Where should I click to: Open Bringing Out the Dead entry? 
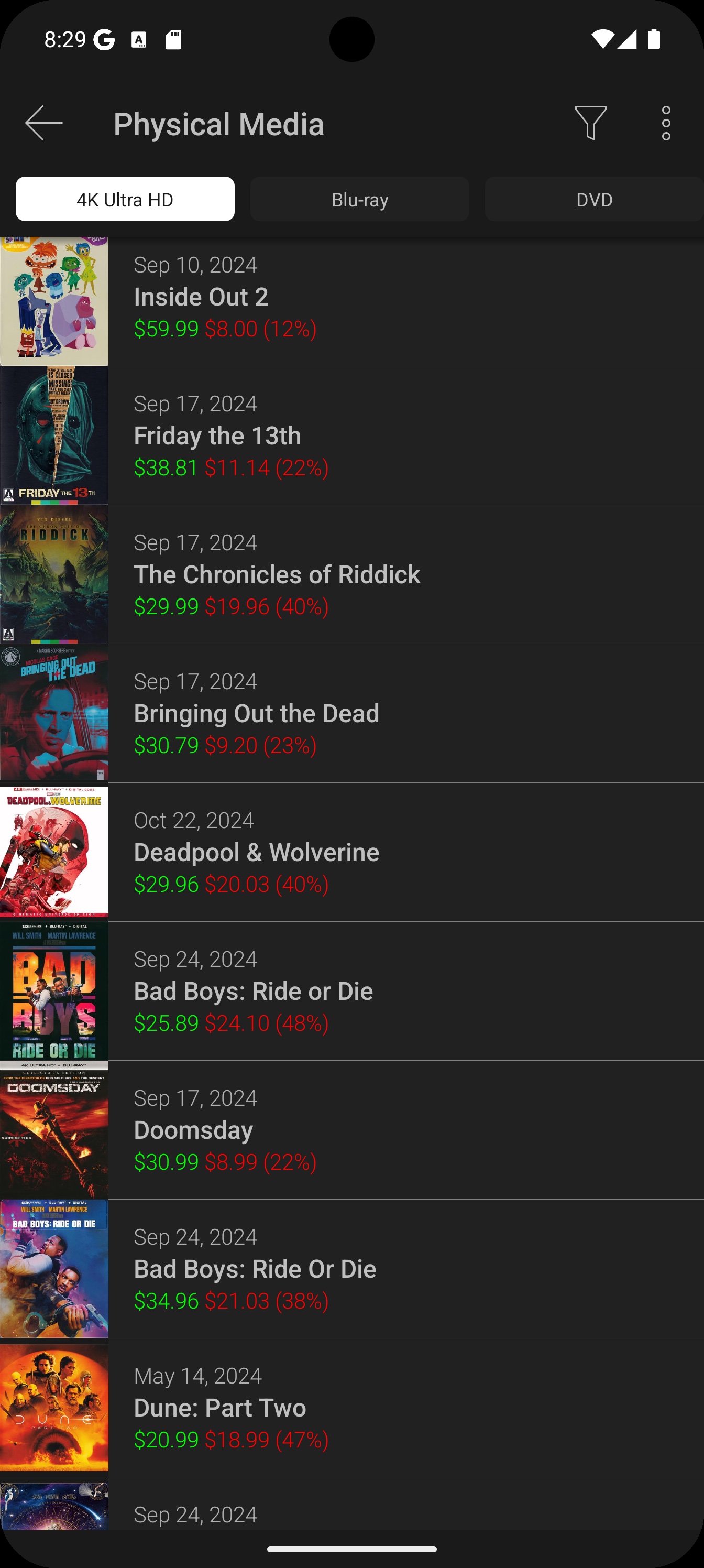(351, 713)
